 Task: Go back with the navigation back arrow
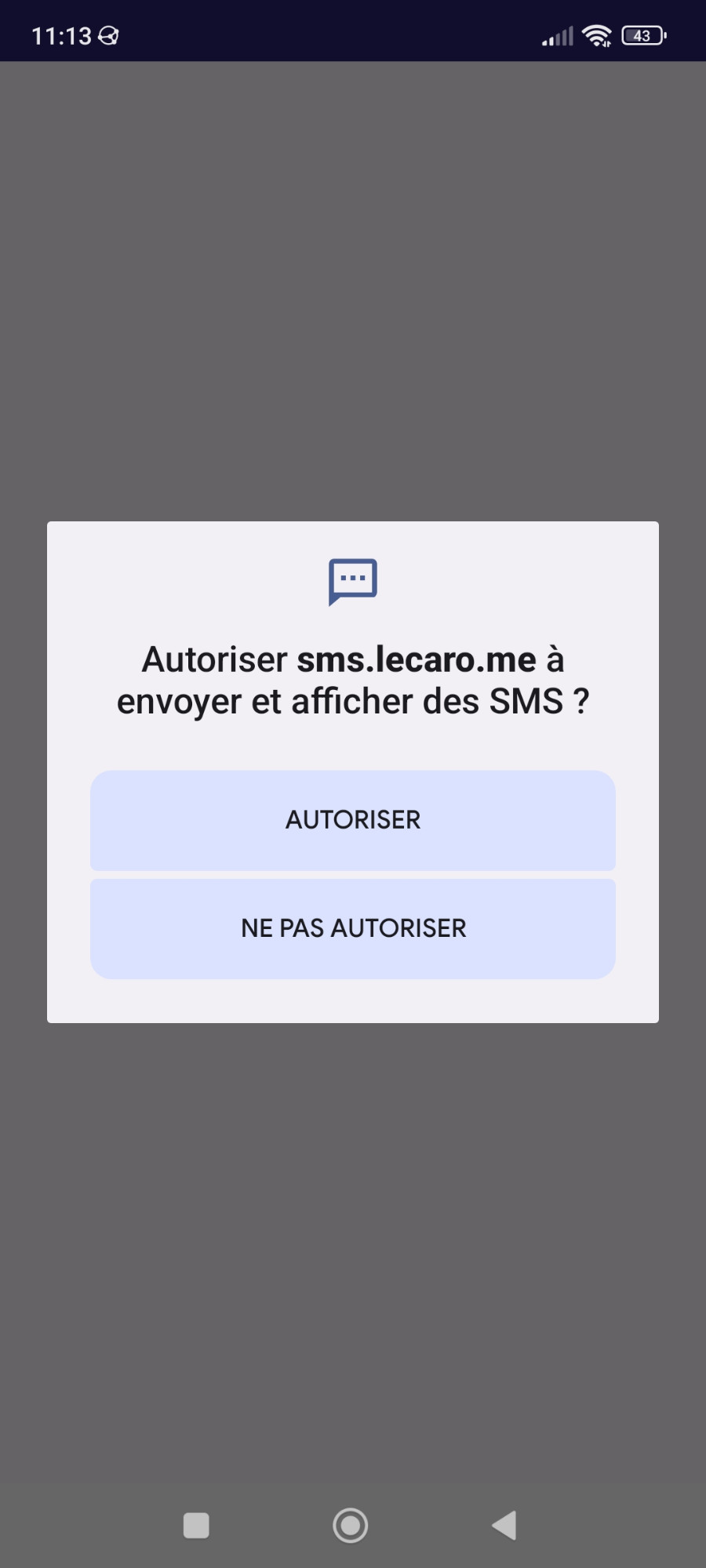[504, 1525]
